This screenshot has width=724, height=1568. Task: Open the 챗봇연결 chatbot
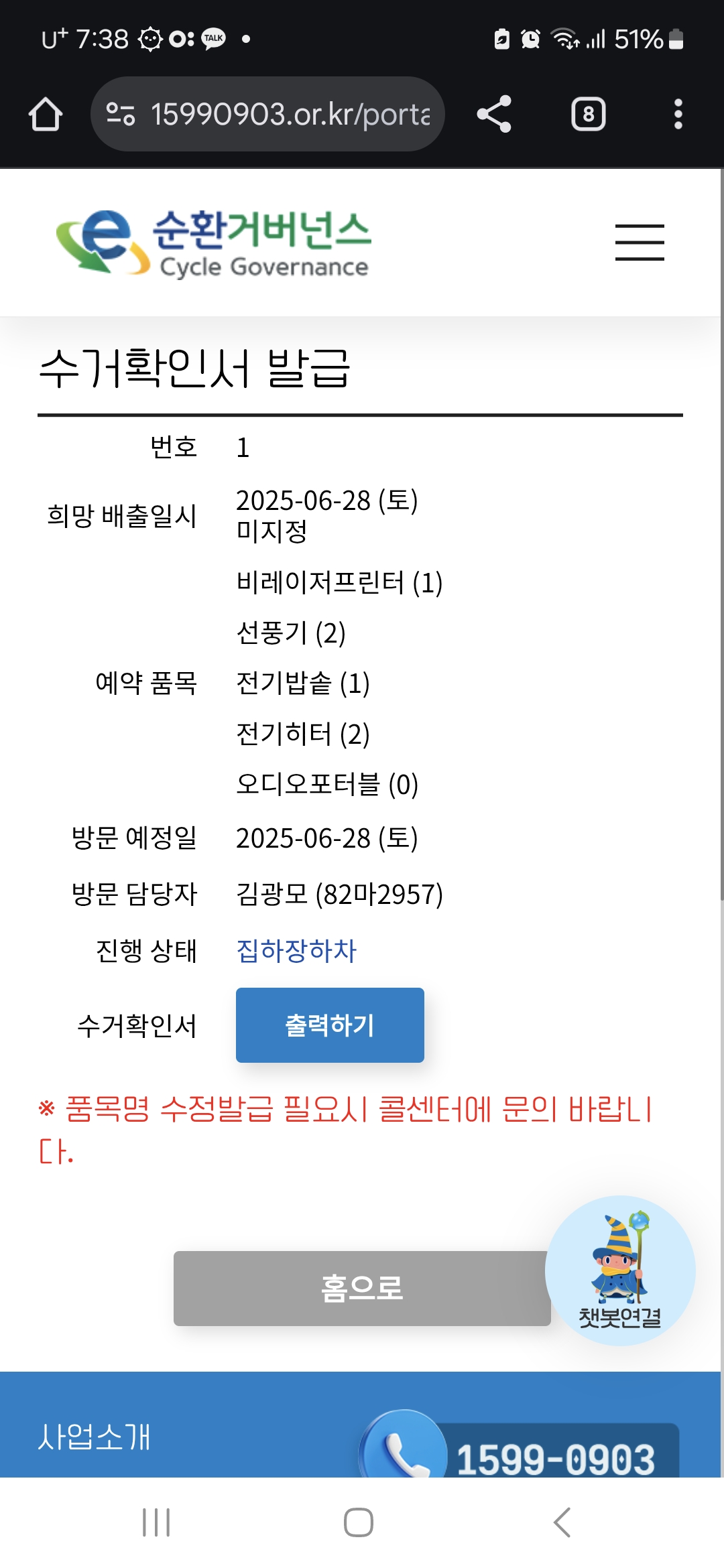[x=620, y=1270]
